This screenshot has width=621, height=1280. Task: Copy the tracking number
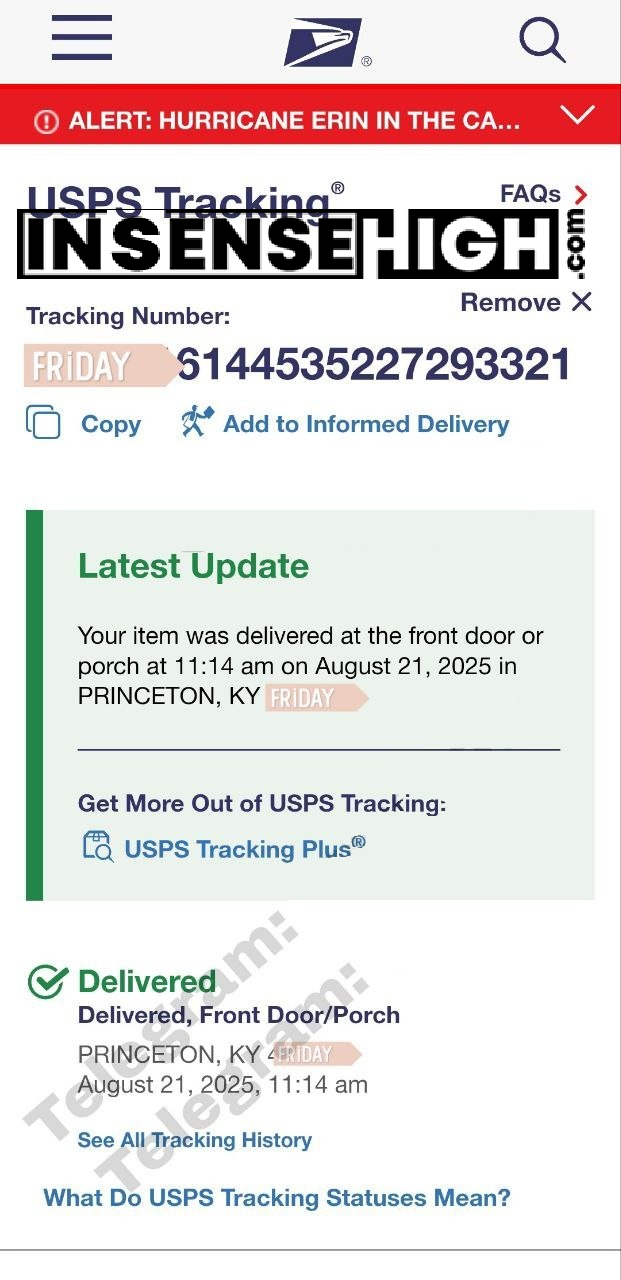[84, 424]
